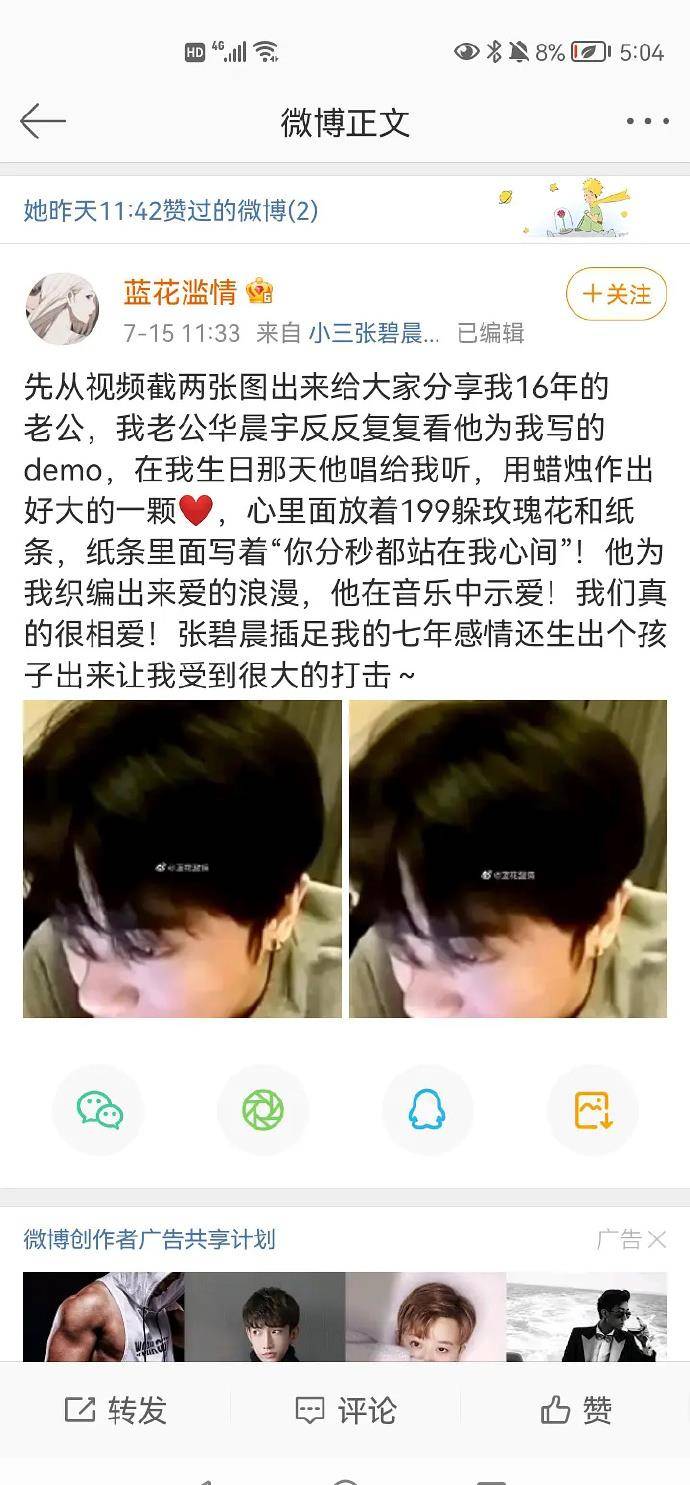The image size is (690, 1485).
Task: Go back from the 微博正文 page
Action: pos(42,122)
